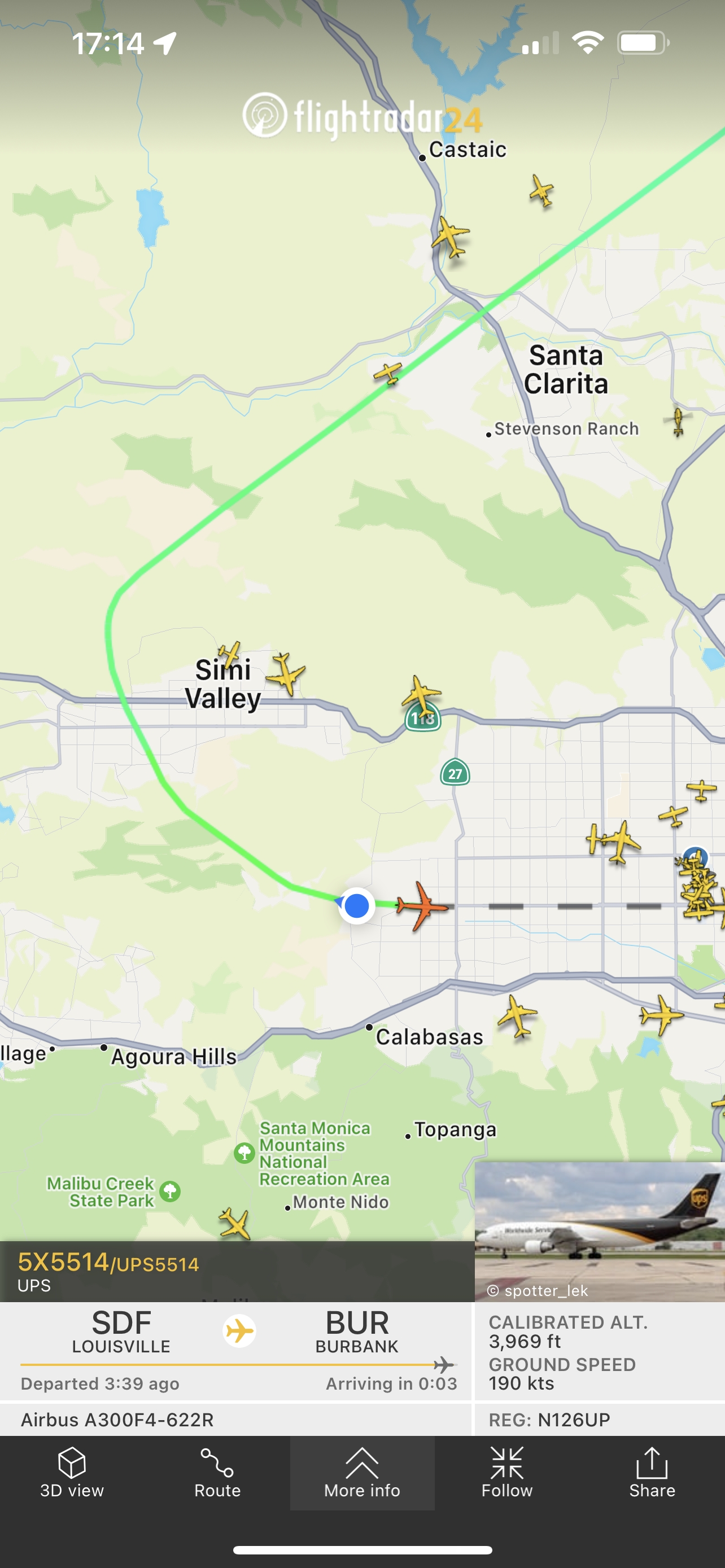
Task: Open the N126UP aircraft photo
Action: [600, 1231]
